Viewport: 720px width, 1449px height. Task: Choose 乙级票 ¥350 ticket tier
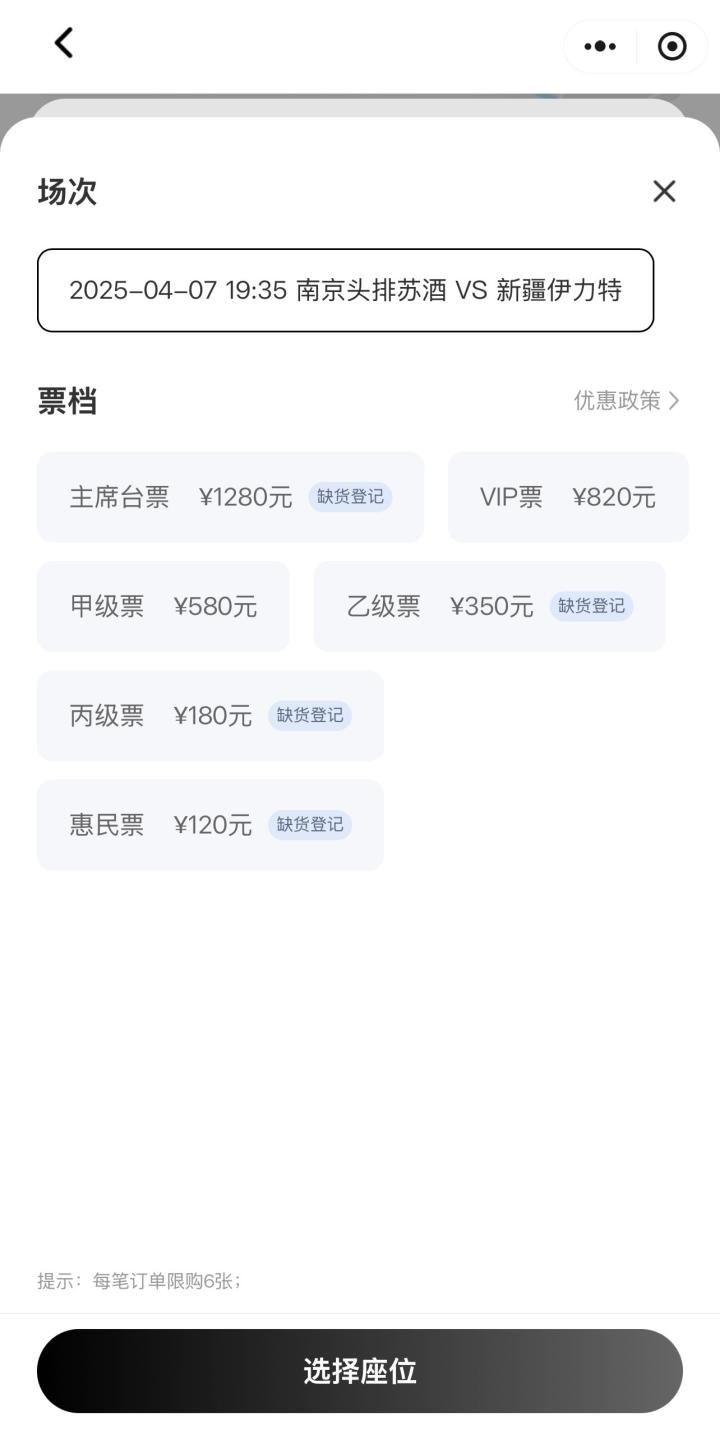pos(489,606)
